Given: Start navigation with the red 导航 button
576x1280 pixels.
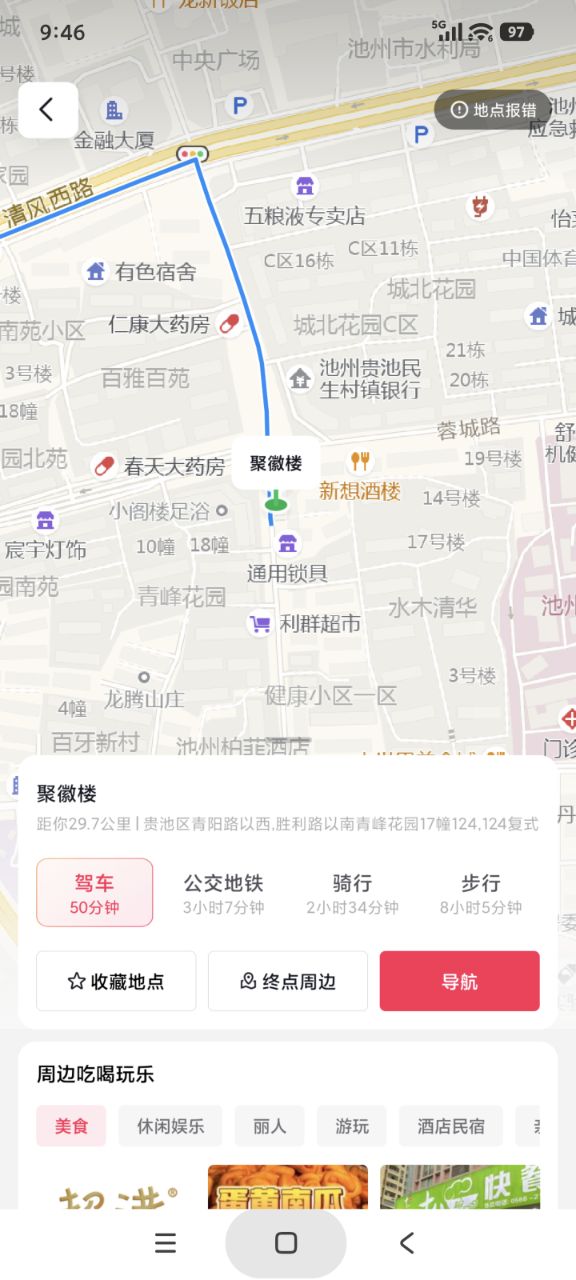Looking at the screenshot, I should click(459, 981).
